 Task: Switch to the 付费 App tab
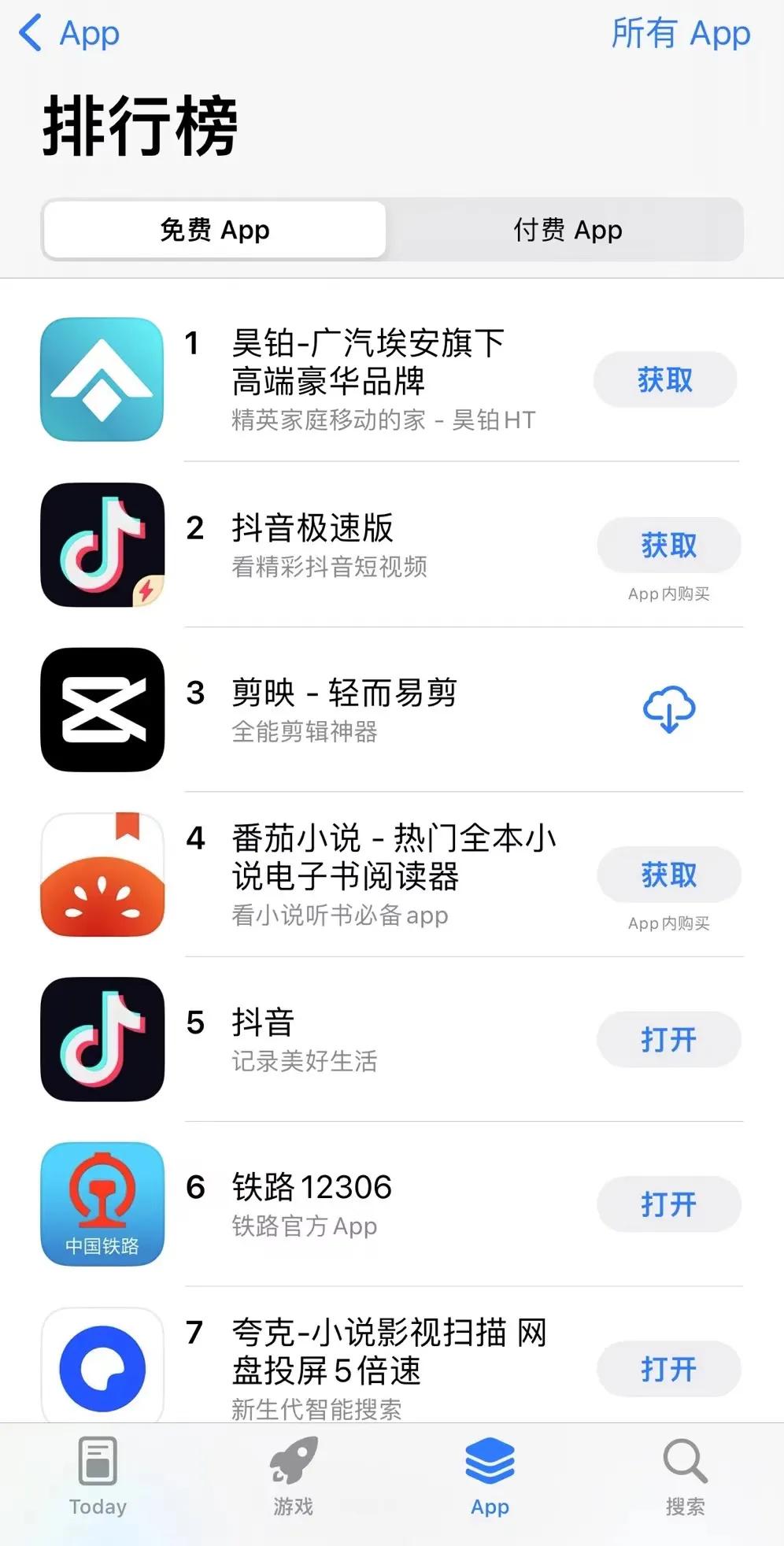(x=568, y=230)
